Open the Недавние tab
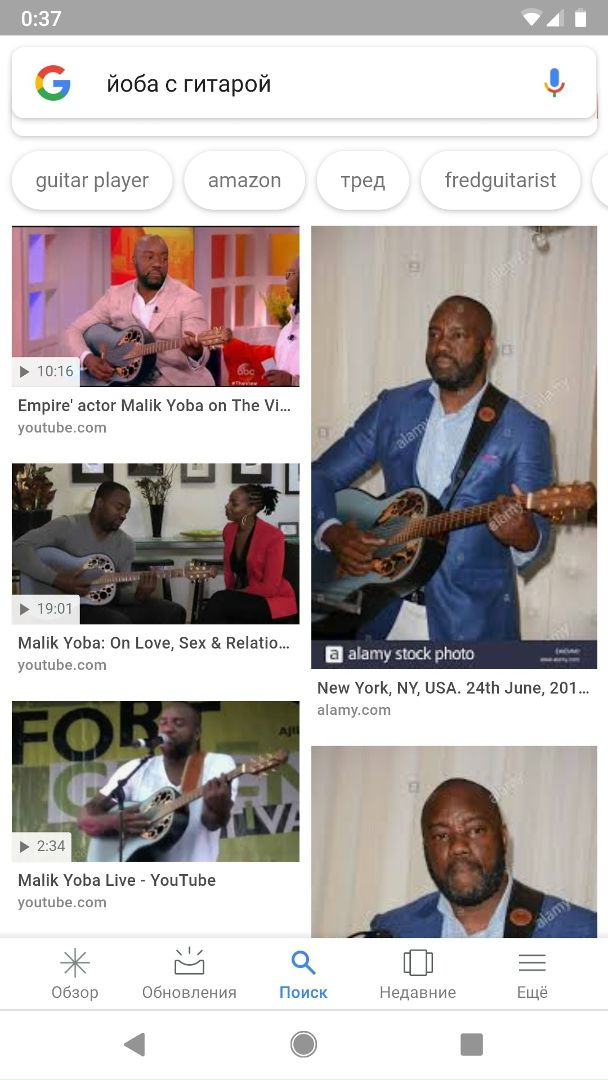 417,975
